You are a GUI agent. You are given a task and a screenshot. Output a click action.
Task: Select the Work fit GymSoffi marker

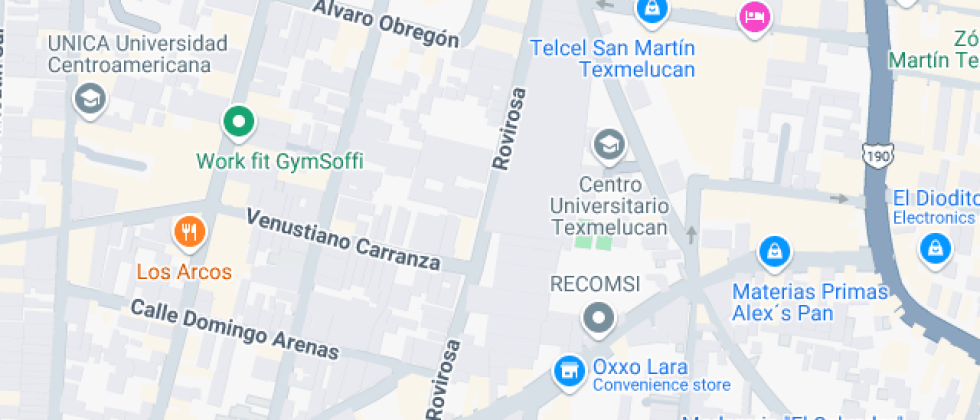pyautogui.click(x=239, y=122)
